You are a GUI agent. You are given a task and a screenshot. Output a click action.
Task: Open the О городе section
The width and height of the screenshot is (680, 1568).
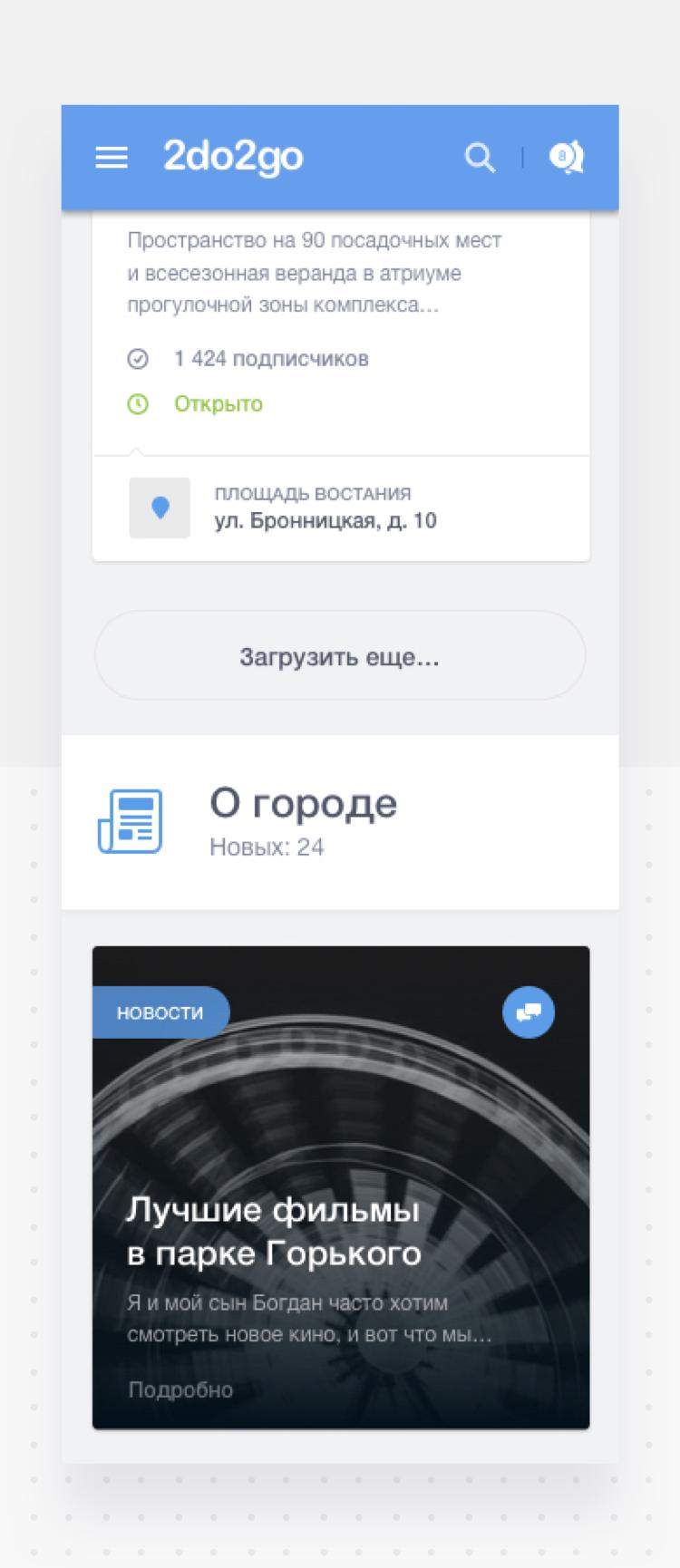[303, 804]
